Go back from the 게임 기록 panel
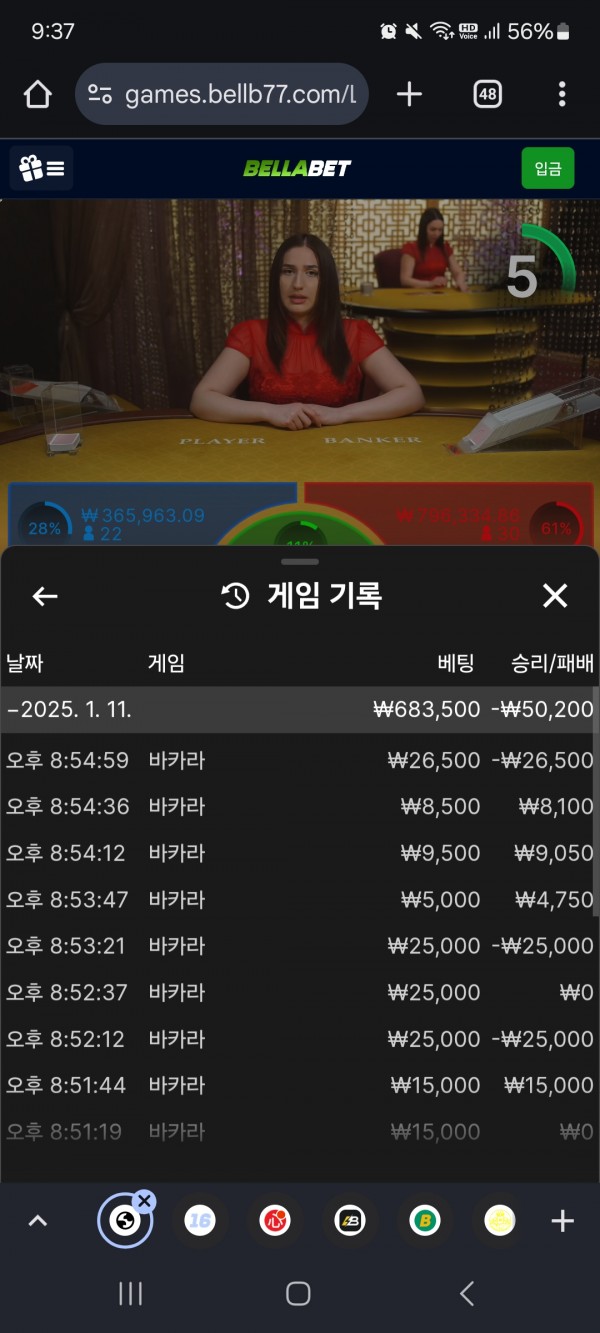The width and height of the screenshot is (600, 1333). coord(45,597)
